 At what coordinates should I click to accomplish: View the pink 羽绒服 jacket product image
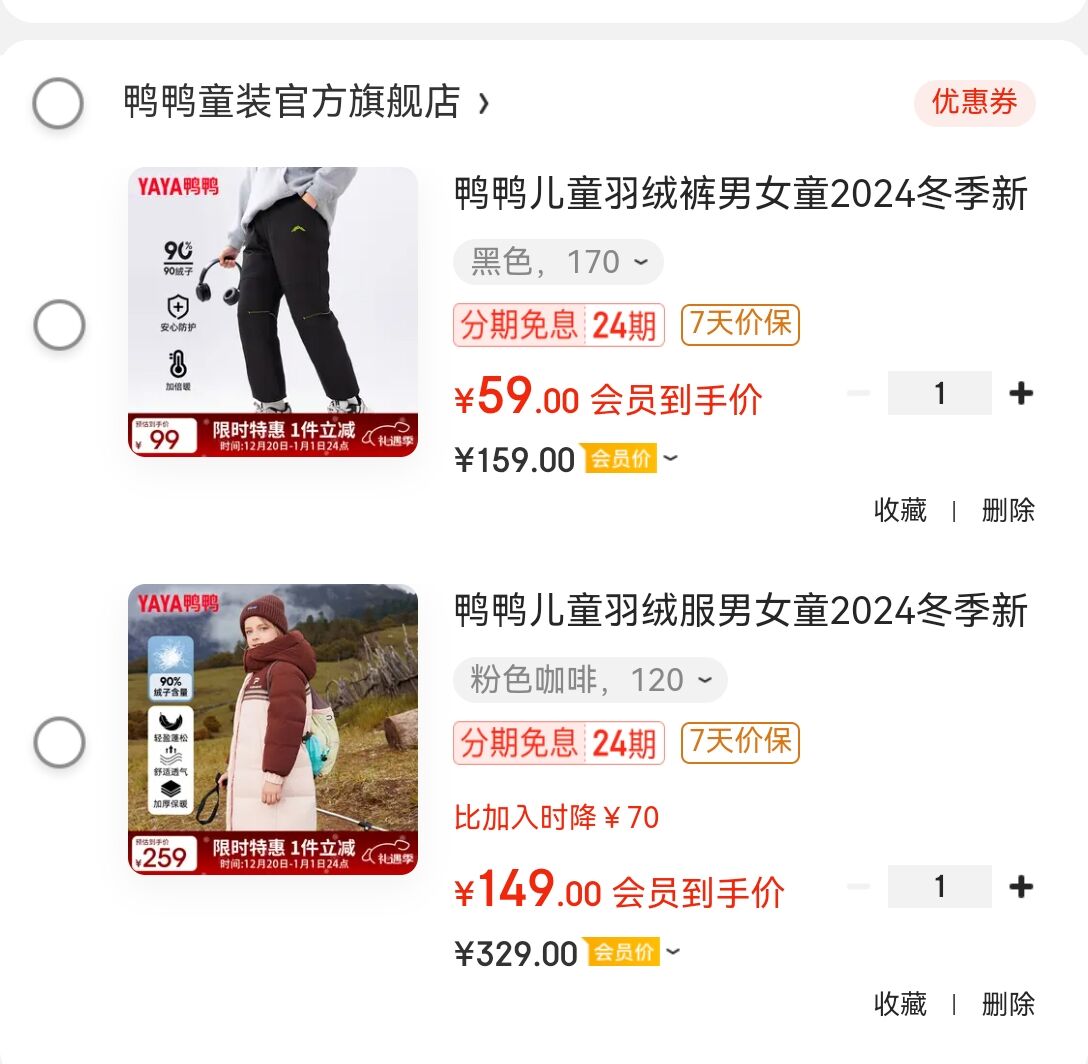point(273,729)
